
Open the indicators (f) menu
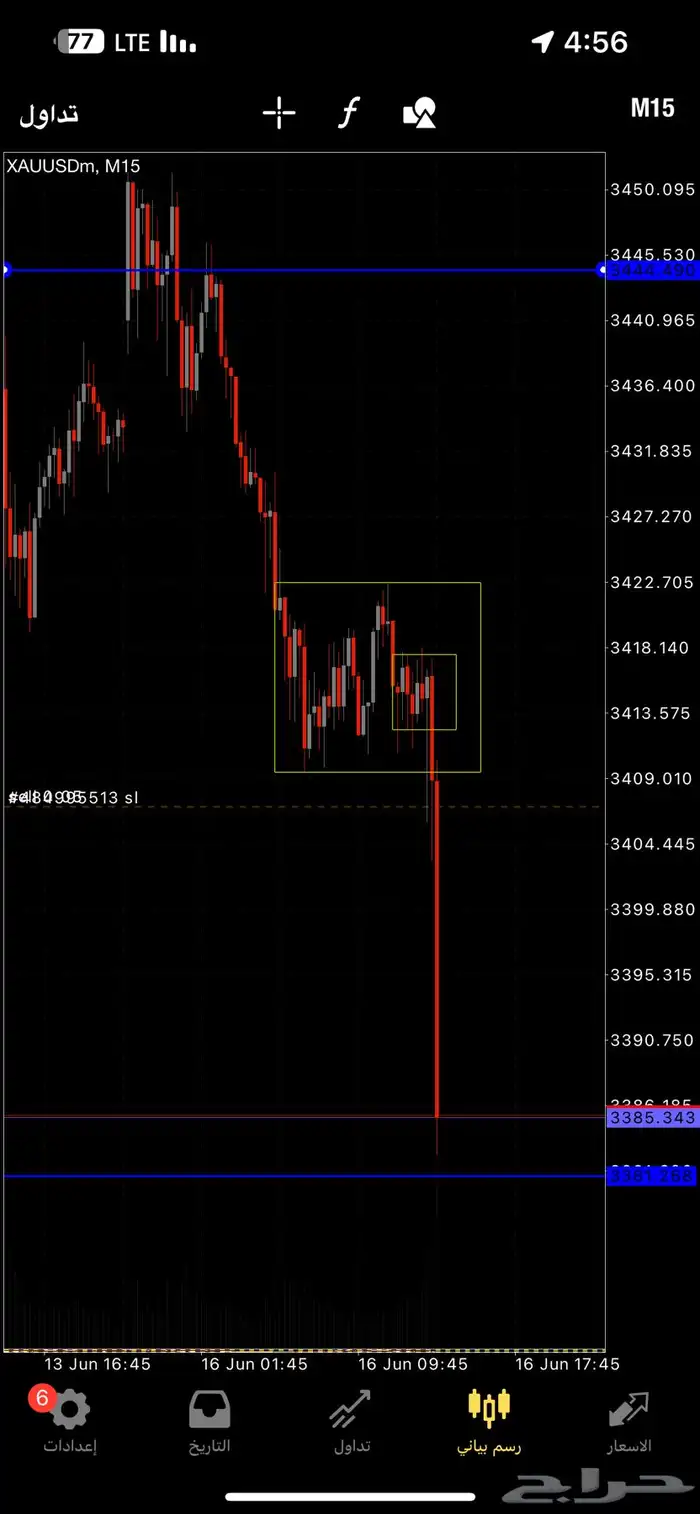[348, 113]
